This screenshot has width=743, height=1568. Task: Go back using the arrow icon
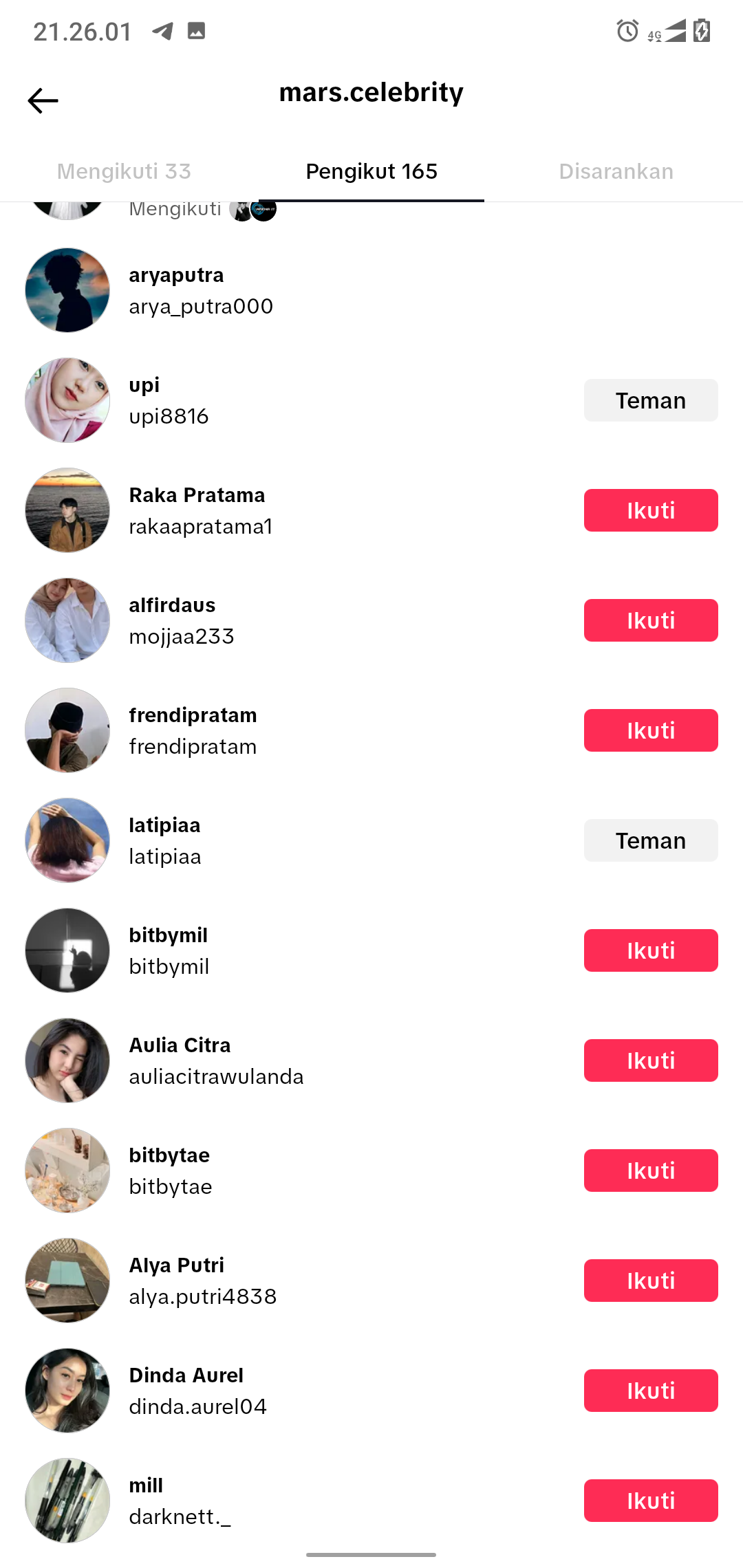pos(43,100)
